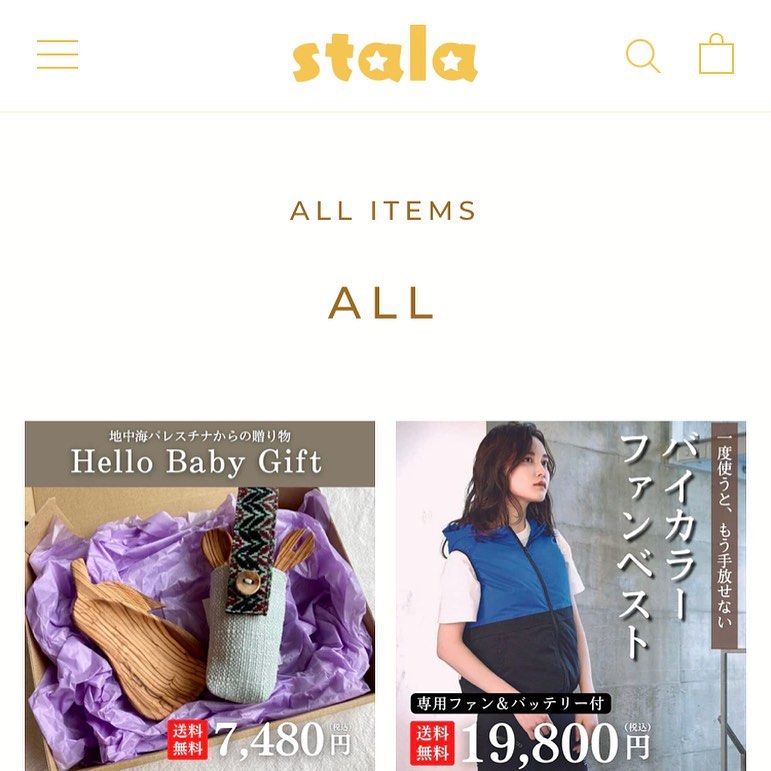Open the search magnifier icon
Screen dimensions: 771x771
[x=643, y=55]
